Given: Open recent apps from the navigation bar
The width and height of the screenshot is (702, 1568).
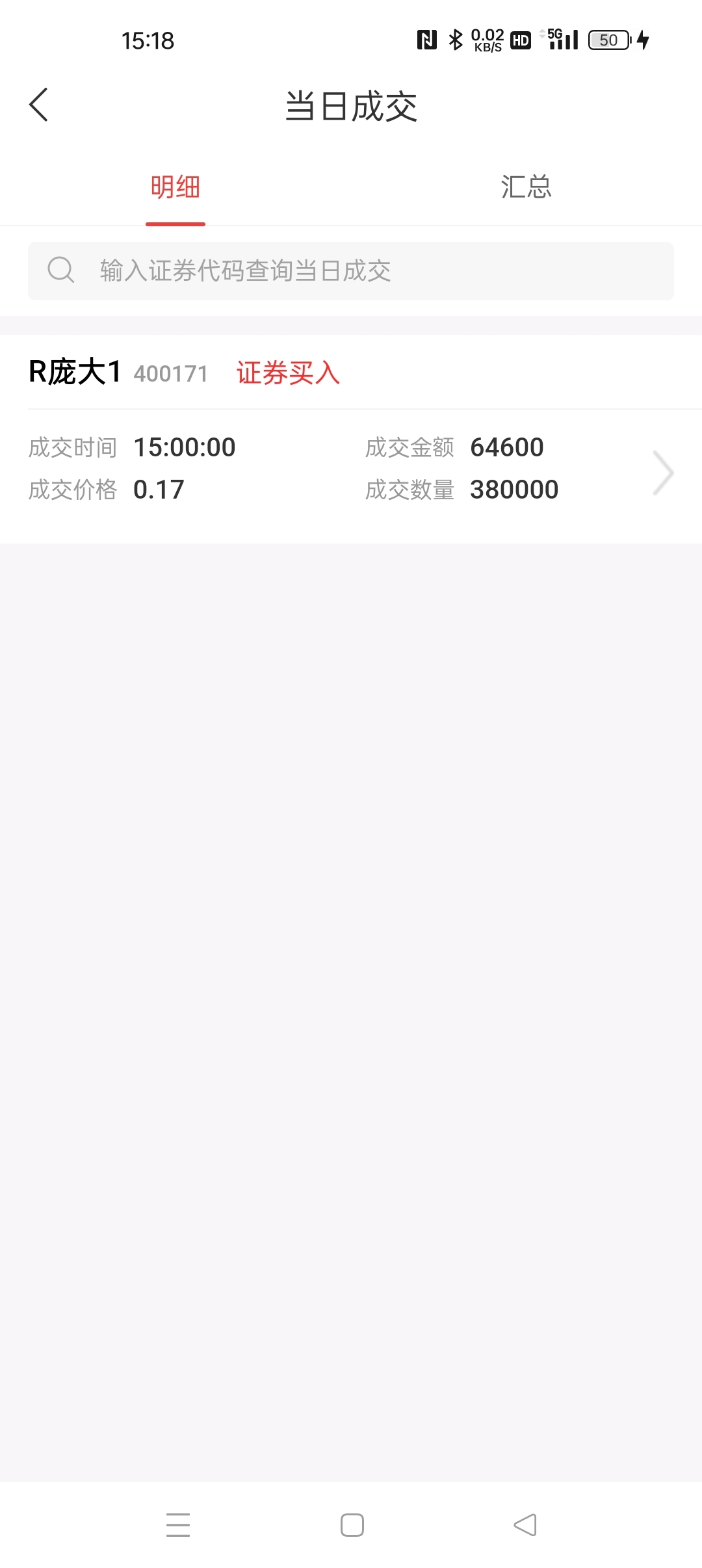Looking at the screenshot, I should coord(178,1525).
